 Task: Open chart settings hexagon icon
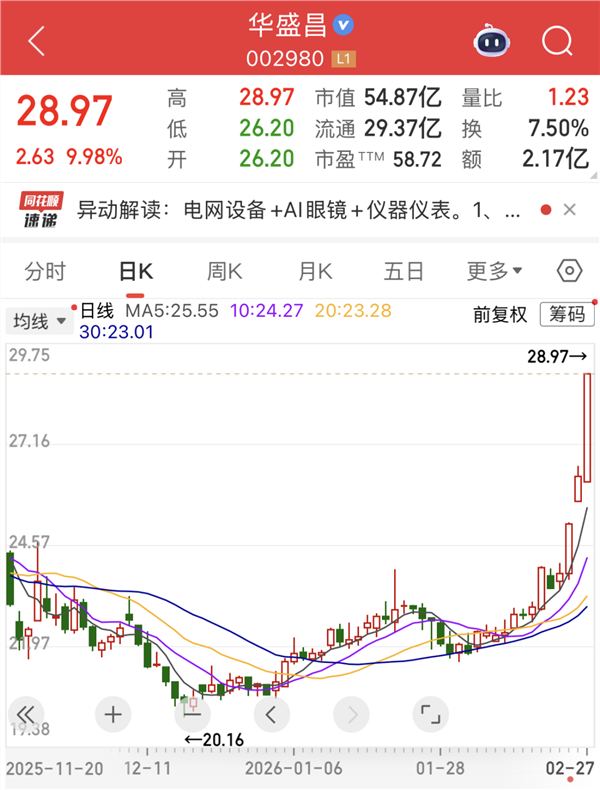pos(568,271)
